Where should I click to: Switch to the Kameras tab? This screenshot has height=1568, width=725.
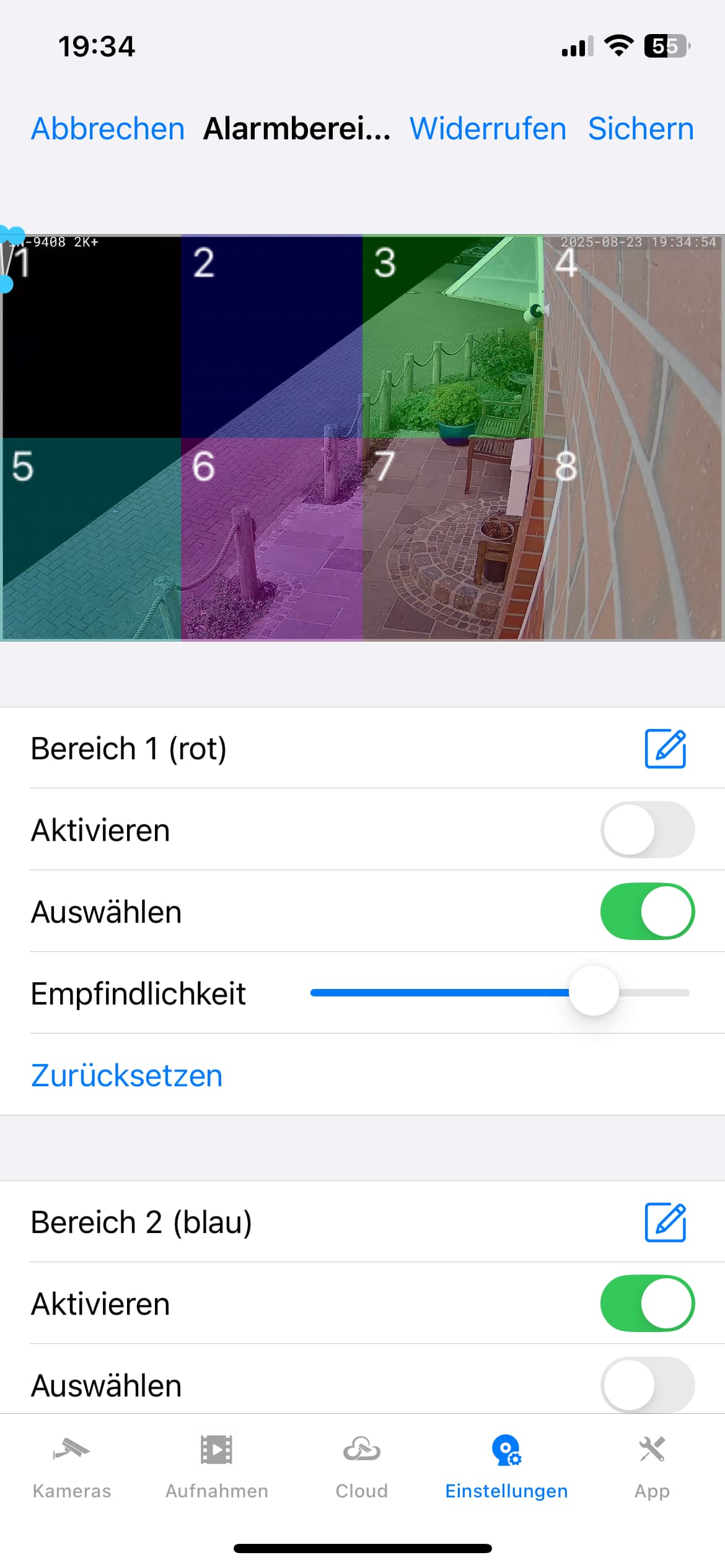tap(72, 1466)
